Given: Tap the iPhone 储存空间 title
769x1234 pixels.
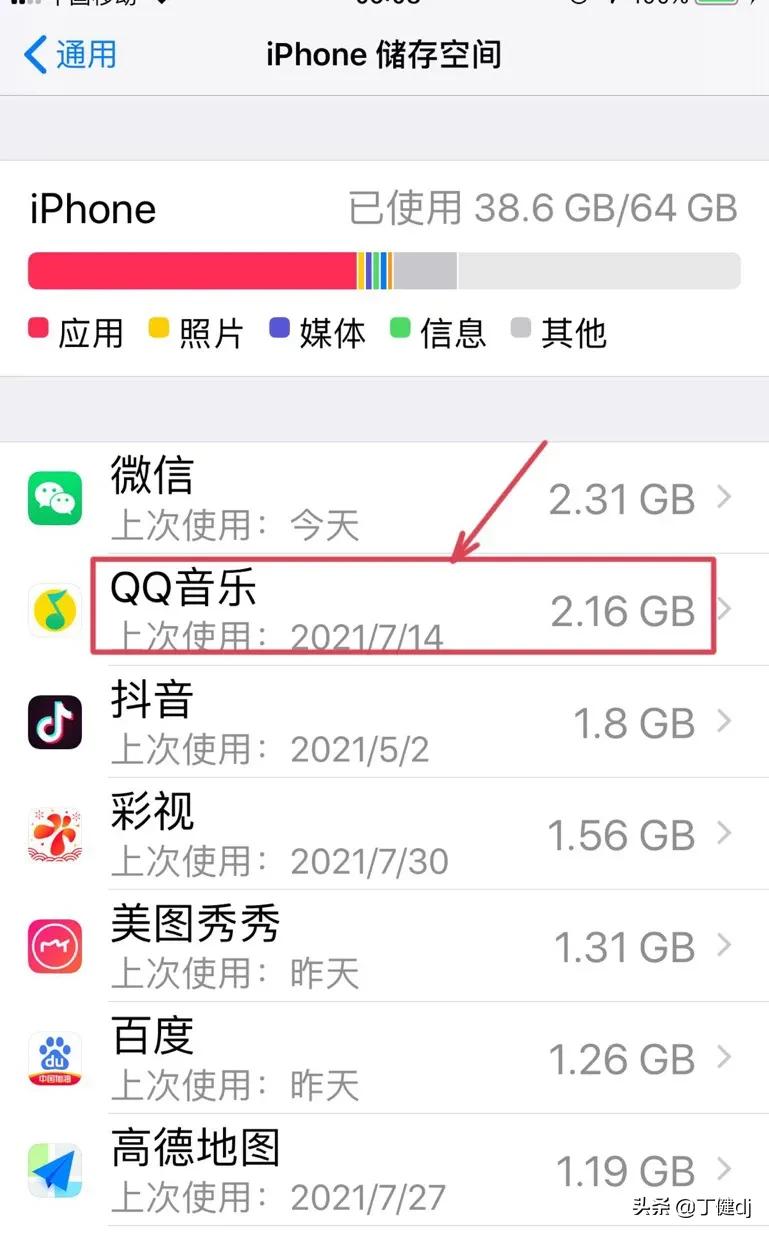Looking at the screenshot, I should (x=384, y=55).
